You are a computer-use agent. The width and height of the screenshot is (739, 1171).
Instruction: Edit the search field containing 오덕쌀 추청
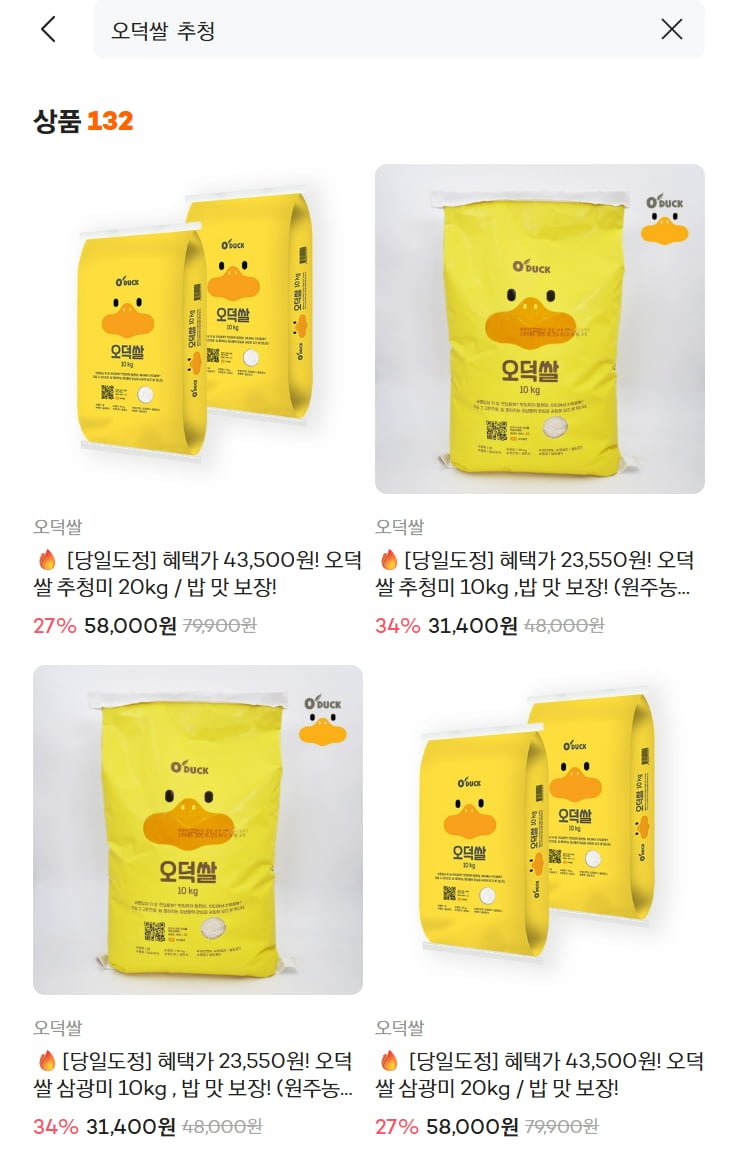[399, 30]
